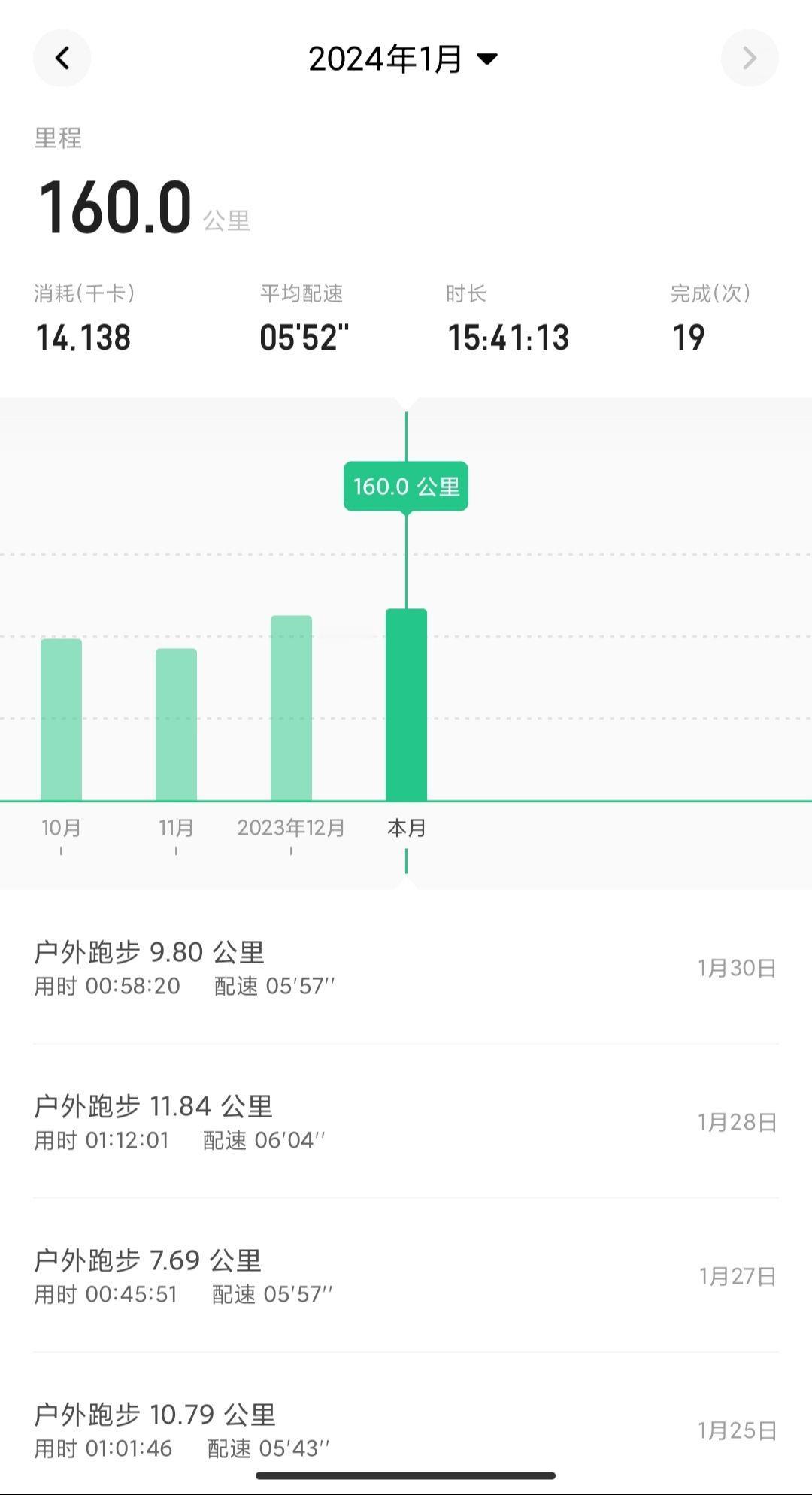Screen dimensions: 812x1495
Task: Click the 完成(次) count 19
Action: tap(689, 338)
